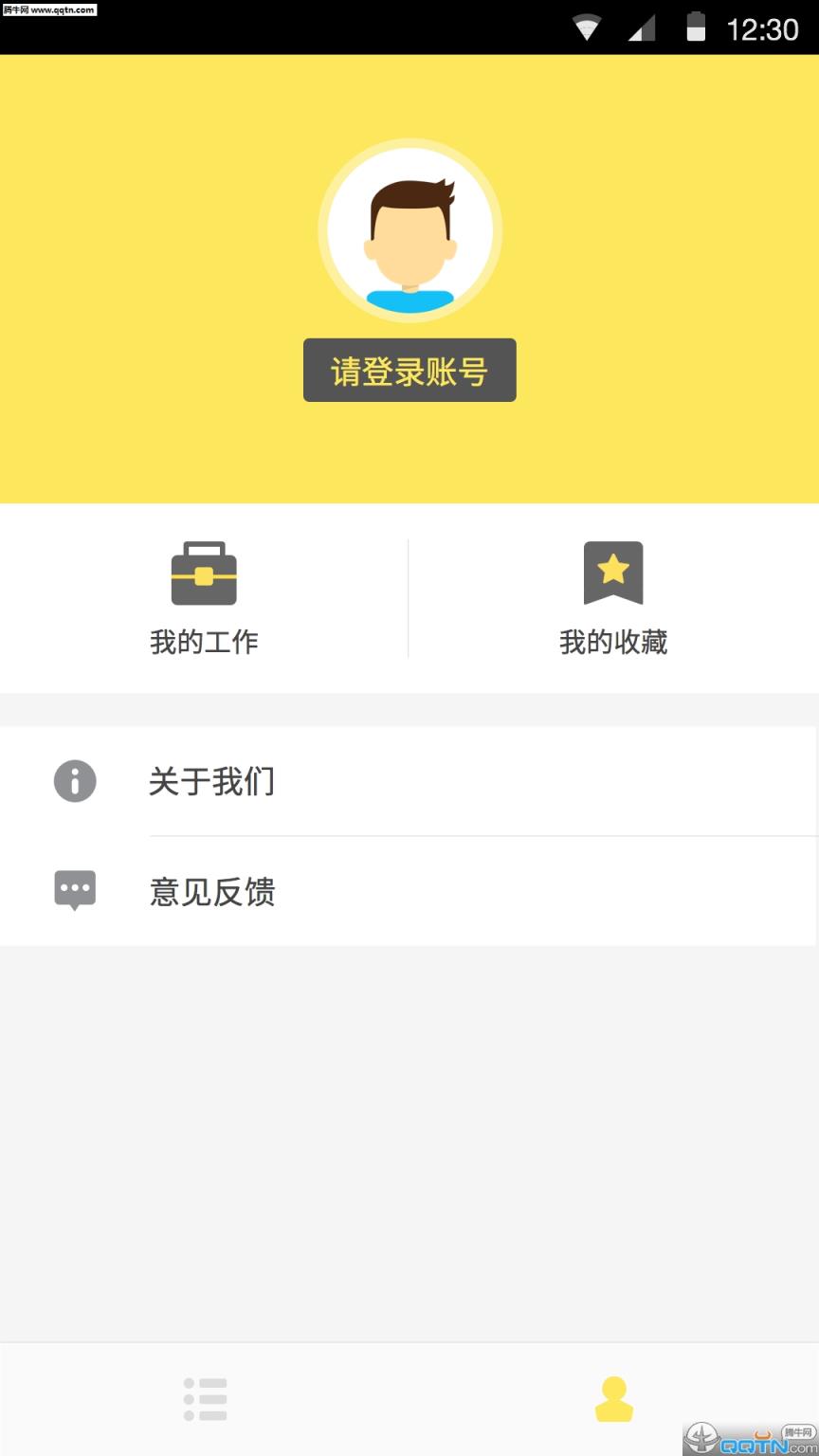The image size is (819, 1456).
Task: Open the 意见反馈 menu entry
Action: [x=212, y=890]
